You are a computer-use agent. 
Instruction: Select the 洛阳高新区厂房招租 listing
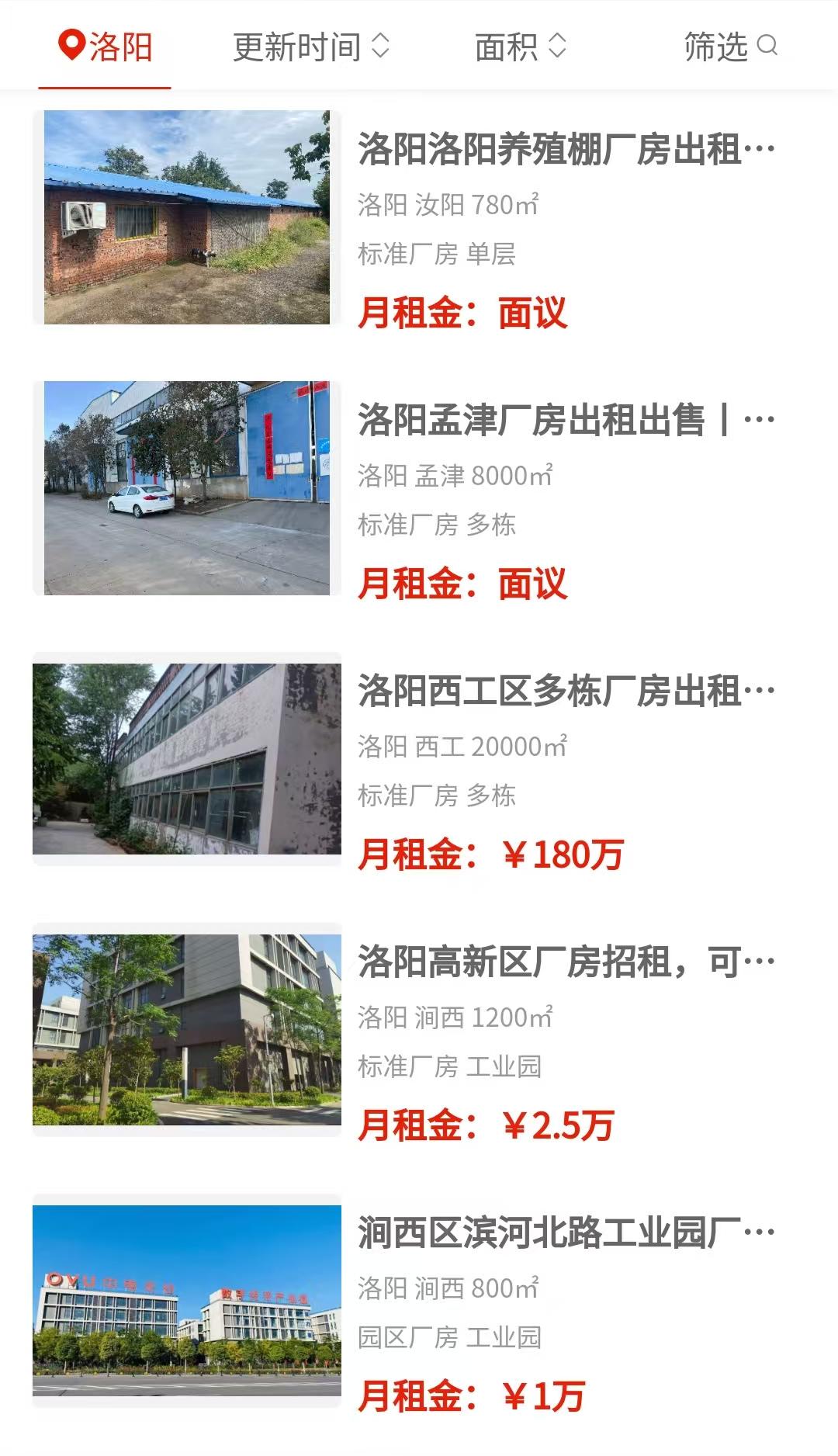(x=566, y=962)
